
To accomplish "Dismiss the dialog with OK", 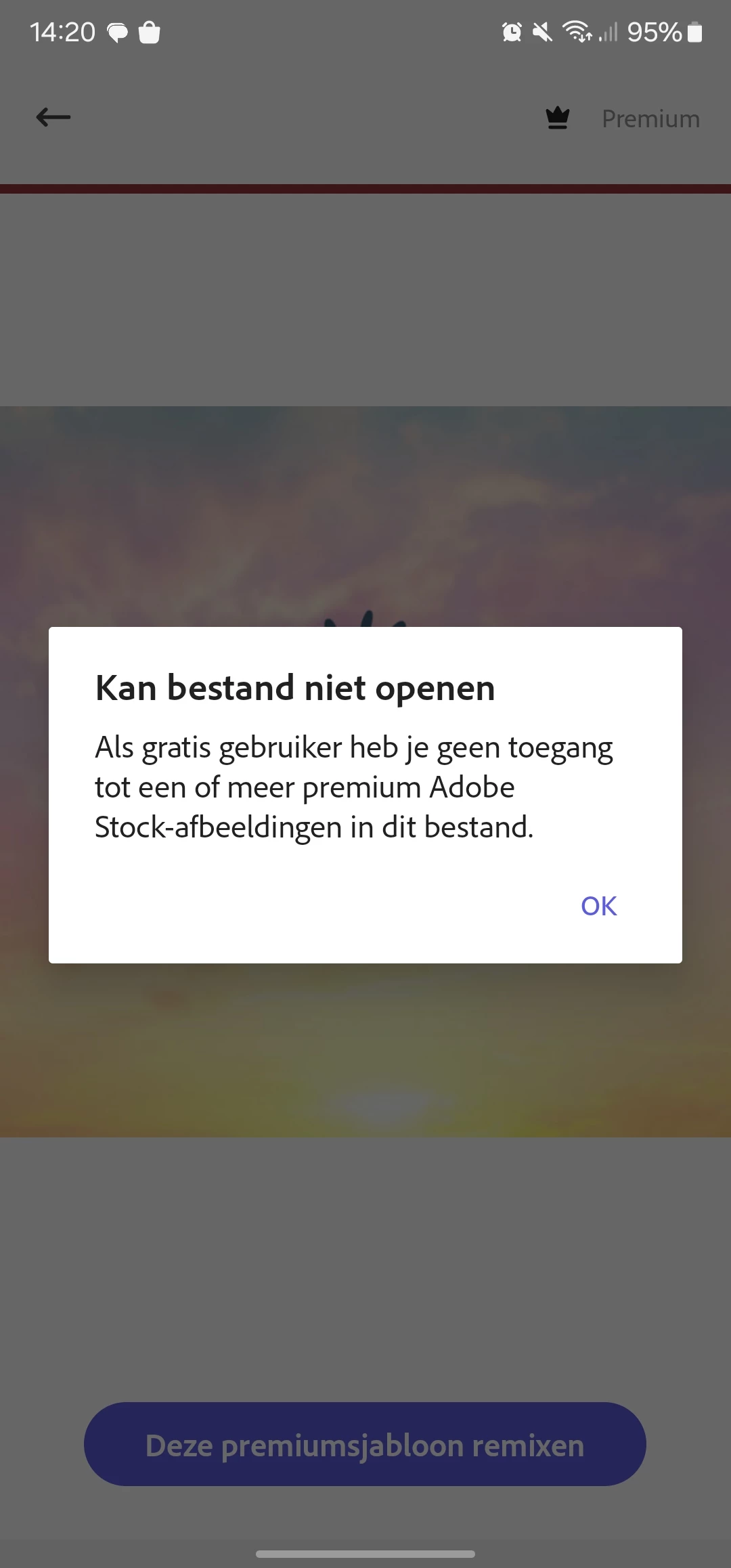I will [x=598, y=906].
